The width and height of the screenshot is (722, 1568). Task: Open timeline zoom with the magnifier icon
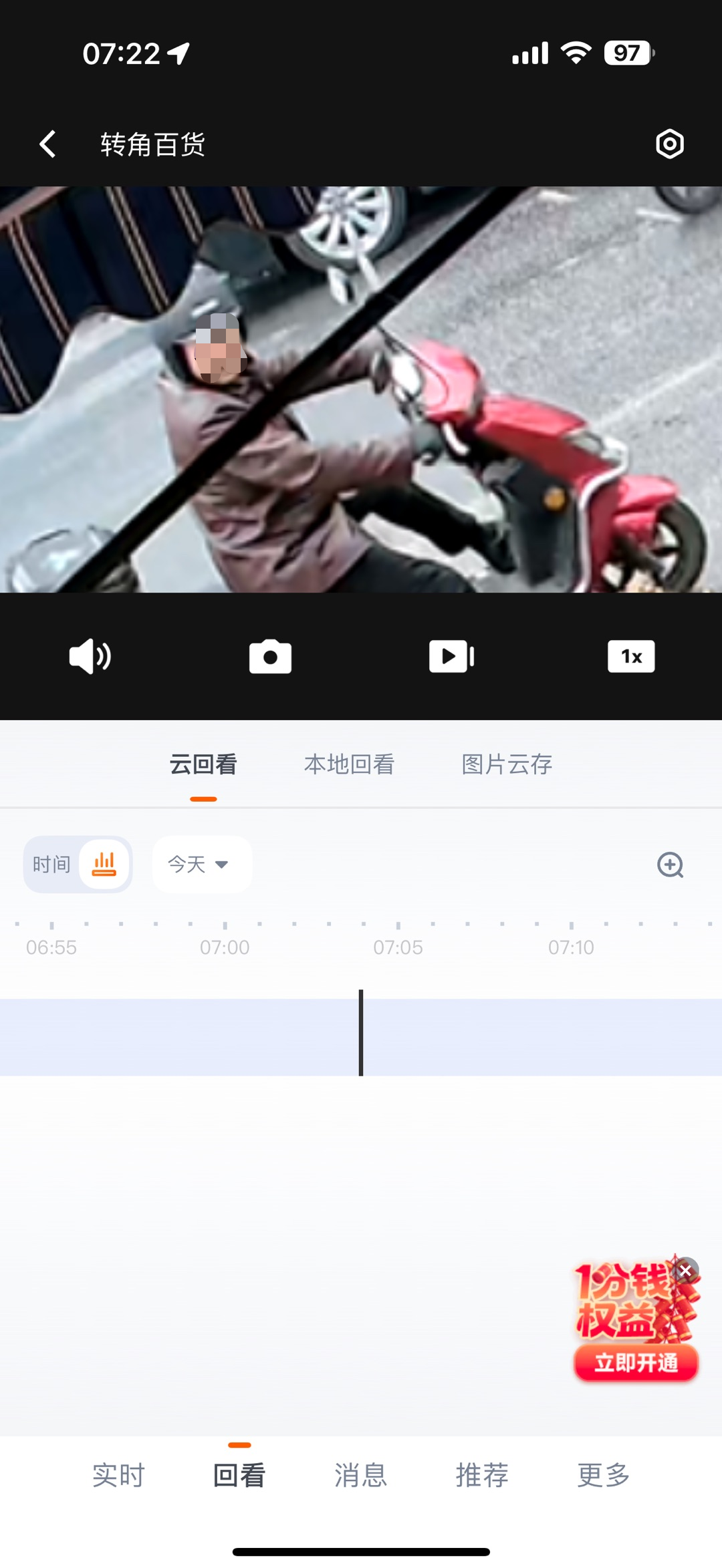click(x=670, y=865)
